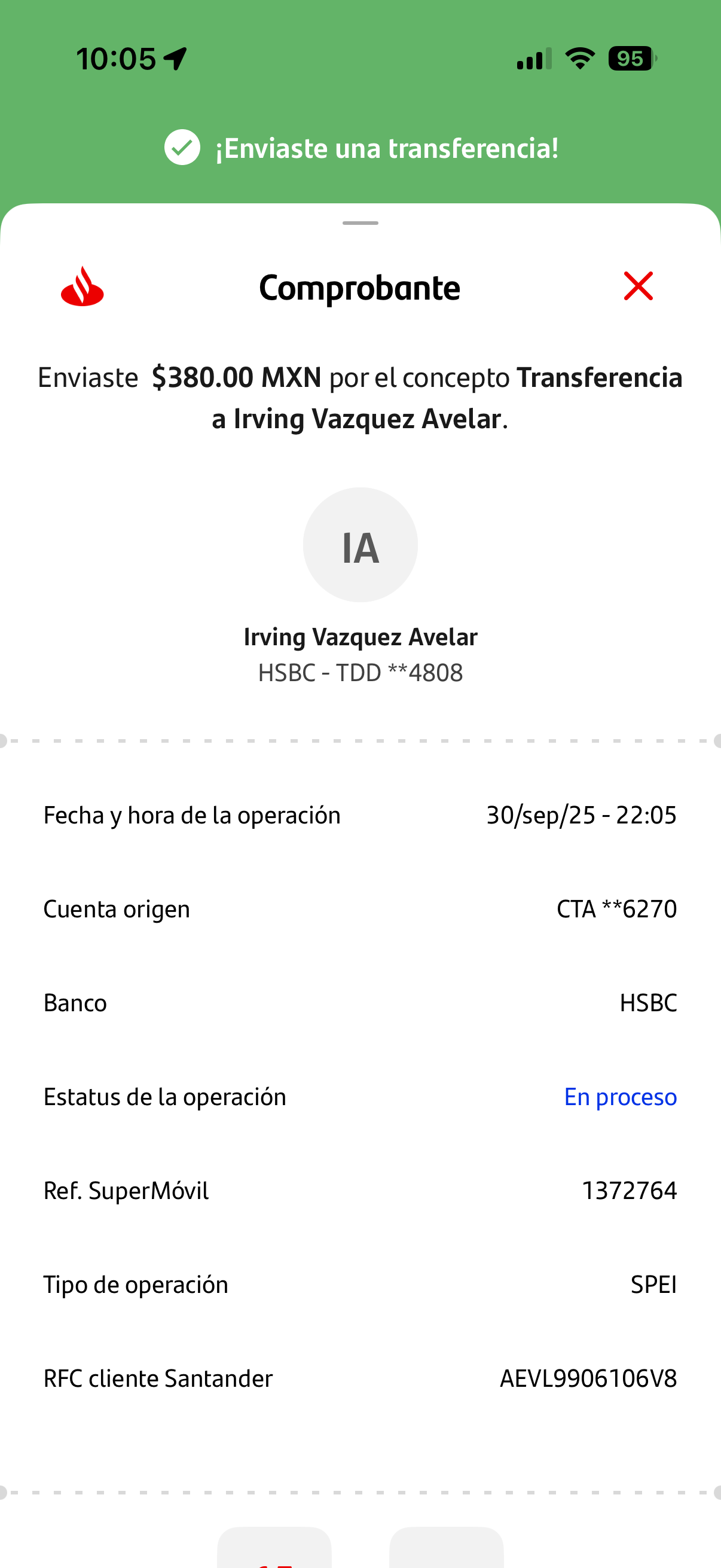The height and width of the screenshot is (1568, 721).
Task: Close the Comprobante receipt
Action: (638, 286)
